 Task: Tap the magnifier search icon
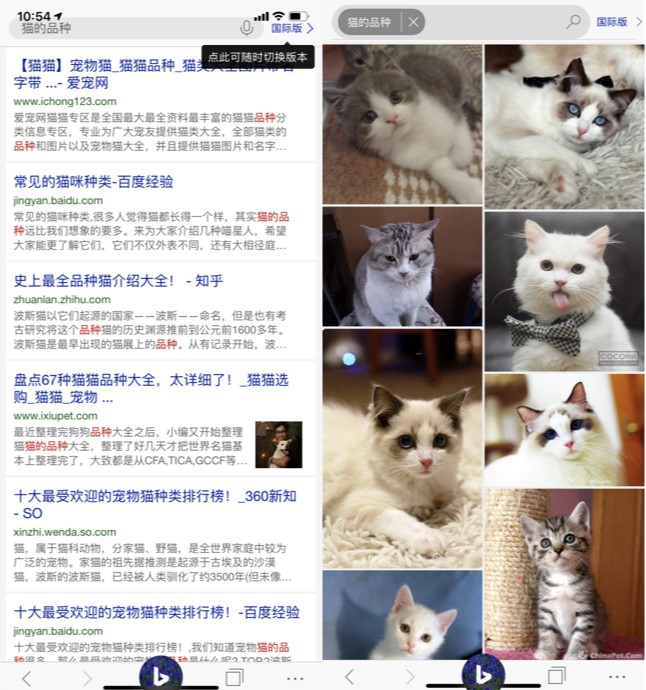click(573, 21)
